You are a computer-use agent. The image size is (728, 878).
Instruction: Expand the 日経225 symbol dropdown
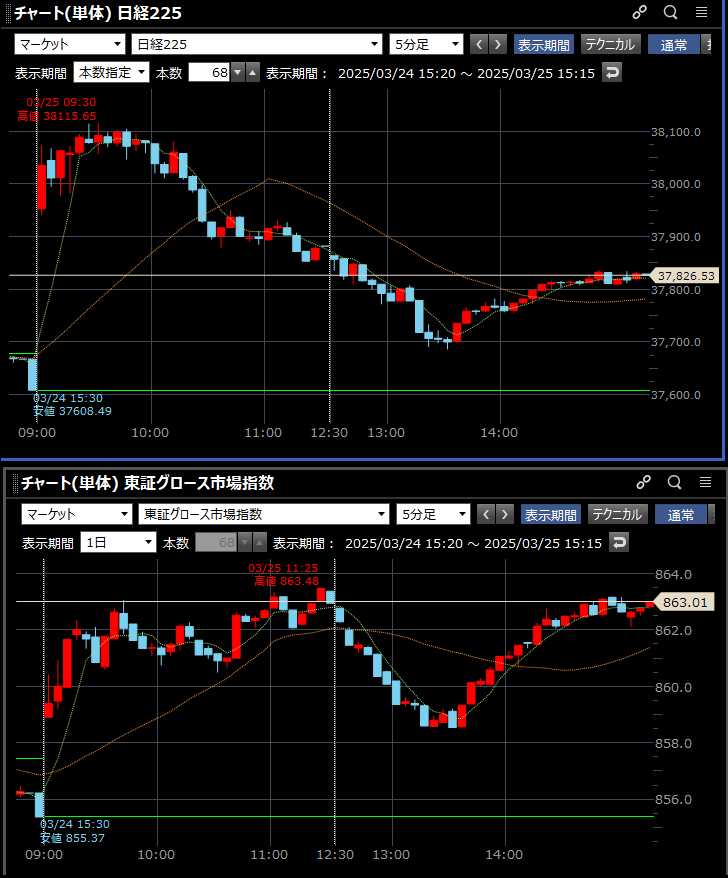pyautogui.click(x=257, y=44)
